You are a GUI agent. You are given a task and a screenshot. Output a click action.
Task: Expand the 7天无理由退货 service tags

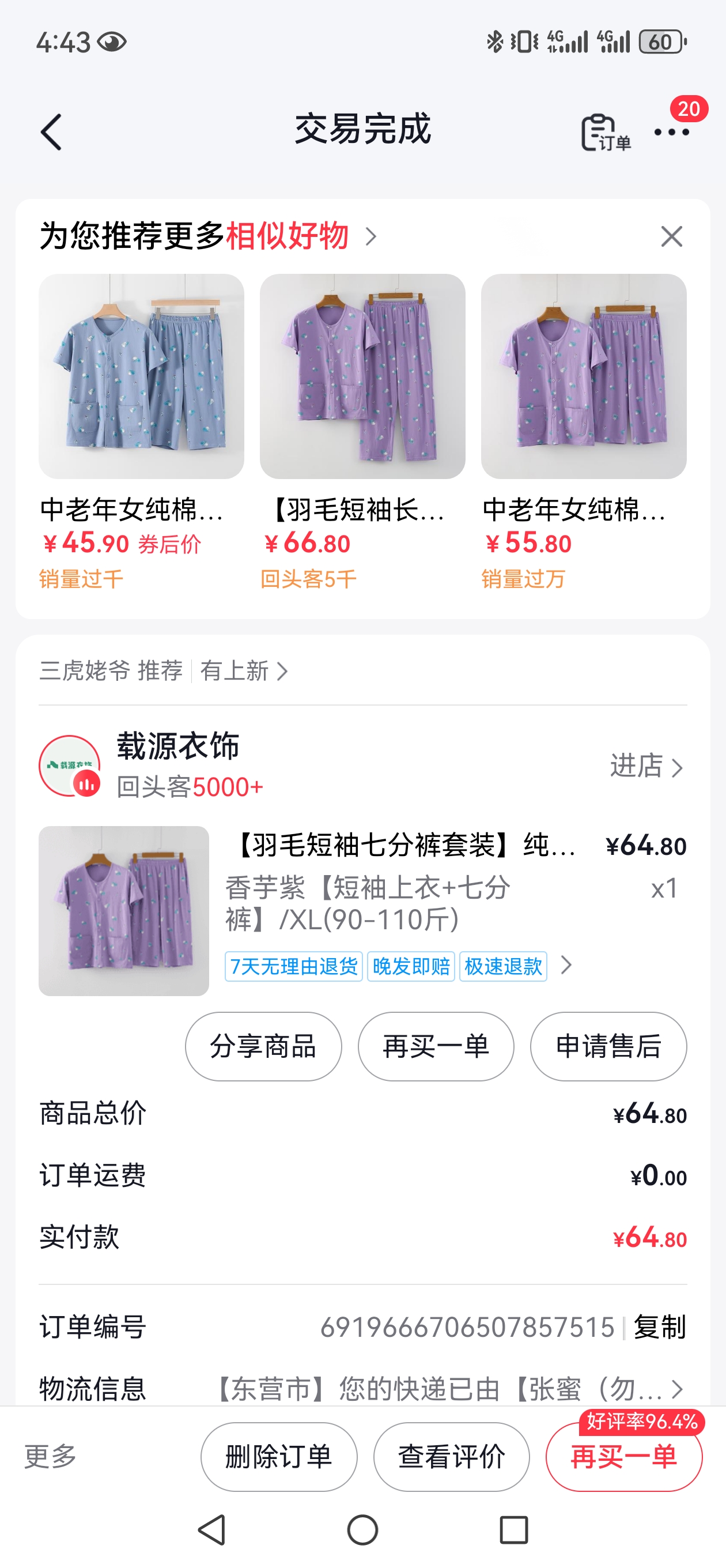click(399, 966)
